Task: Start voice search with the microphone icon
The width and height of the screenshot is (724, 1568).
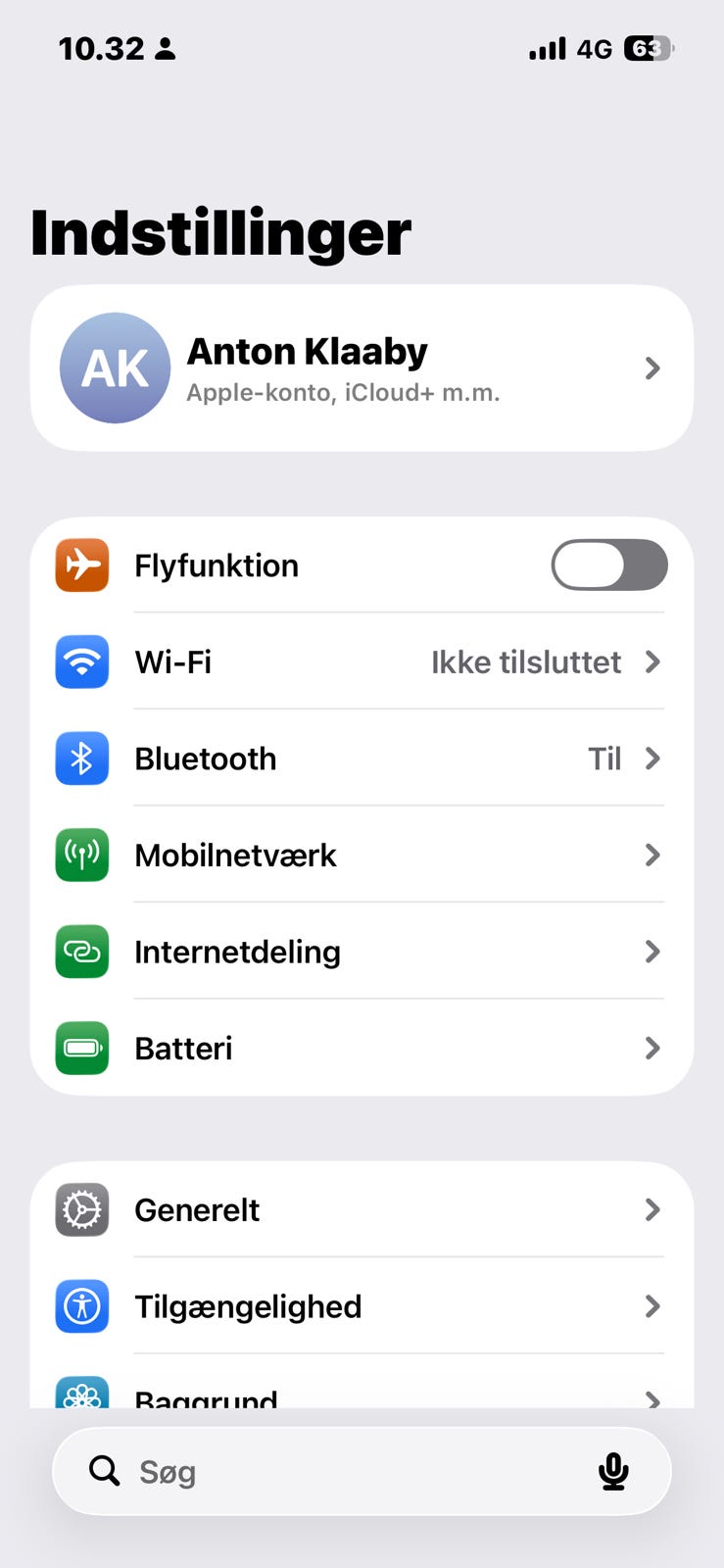Action: 613,1471
